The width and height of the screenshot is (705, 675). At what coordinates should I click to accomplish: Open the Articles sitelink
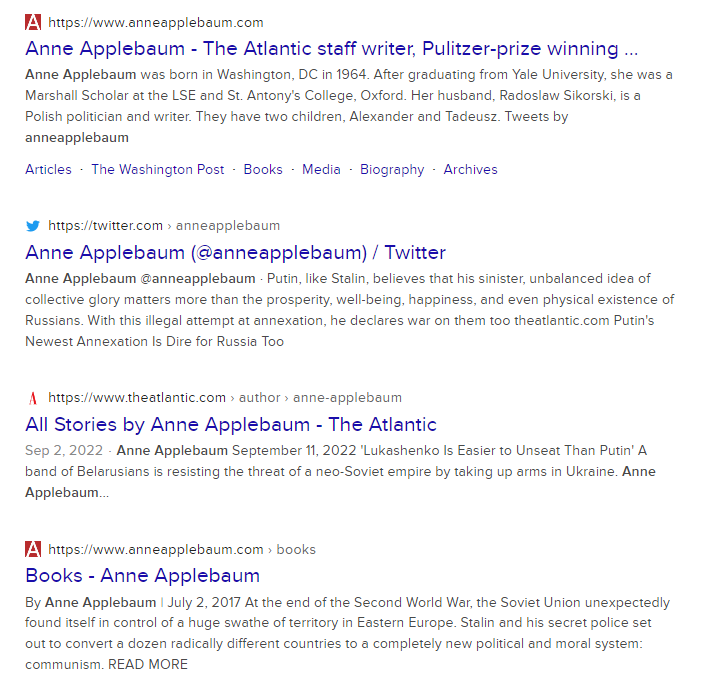48,170
